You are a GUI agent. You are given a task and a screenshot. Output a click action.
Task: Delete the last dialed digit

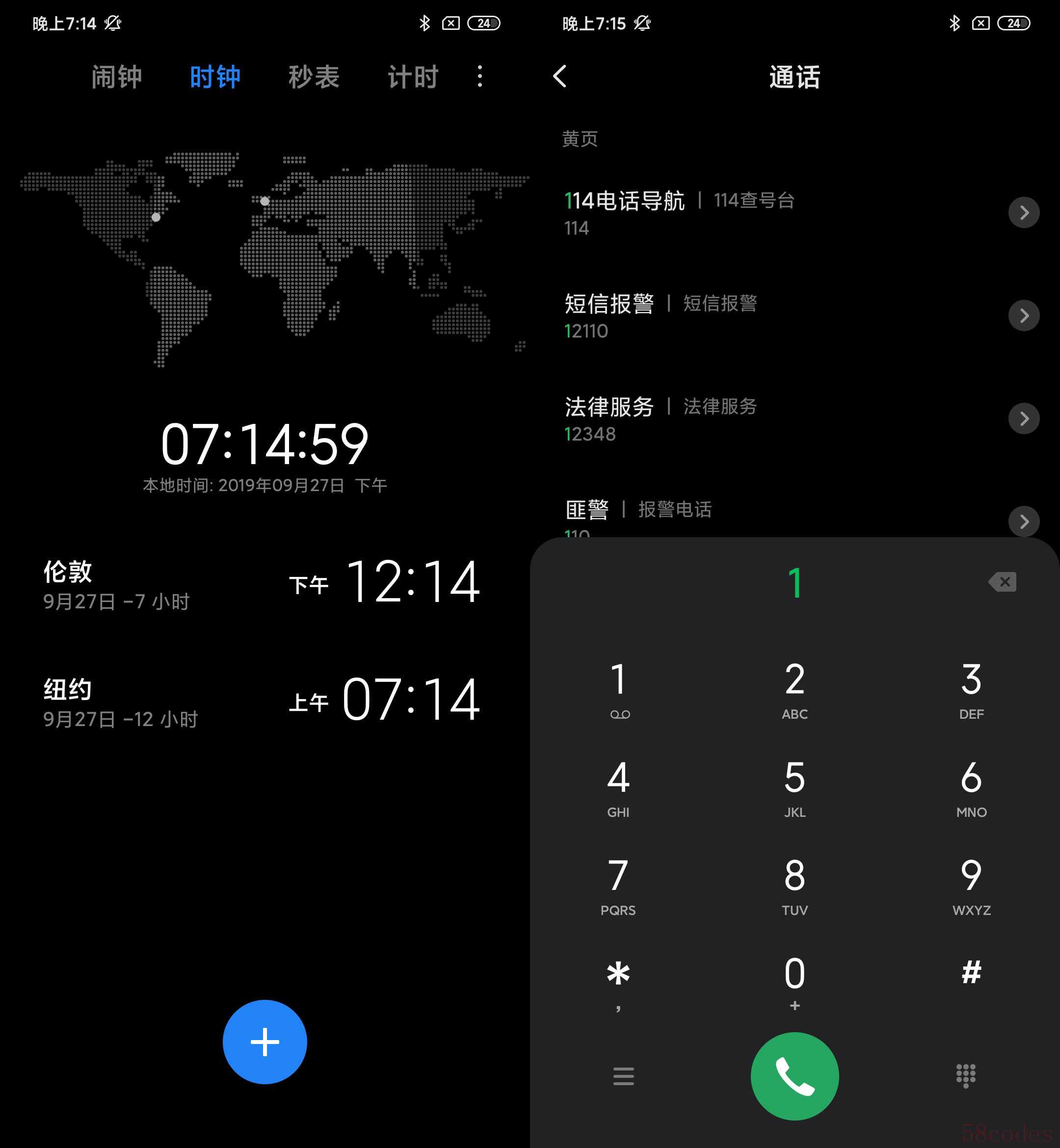point(1003,582)
